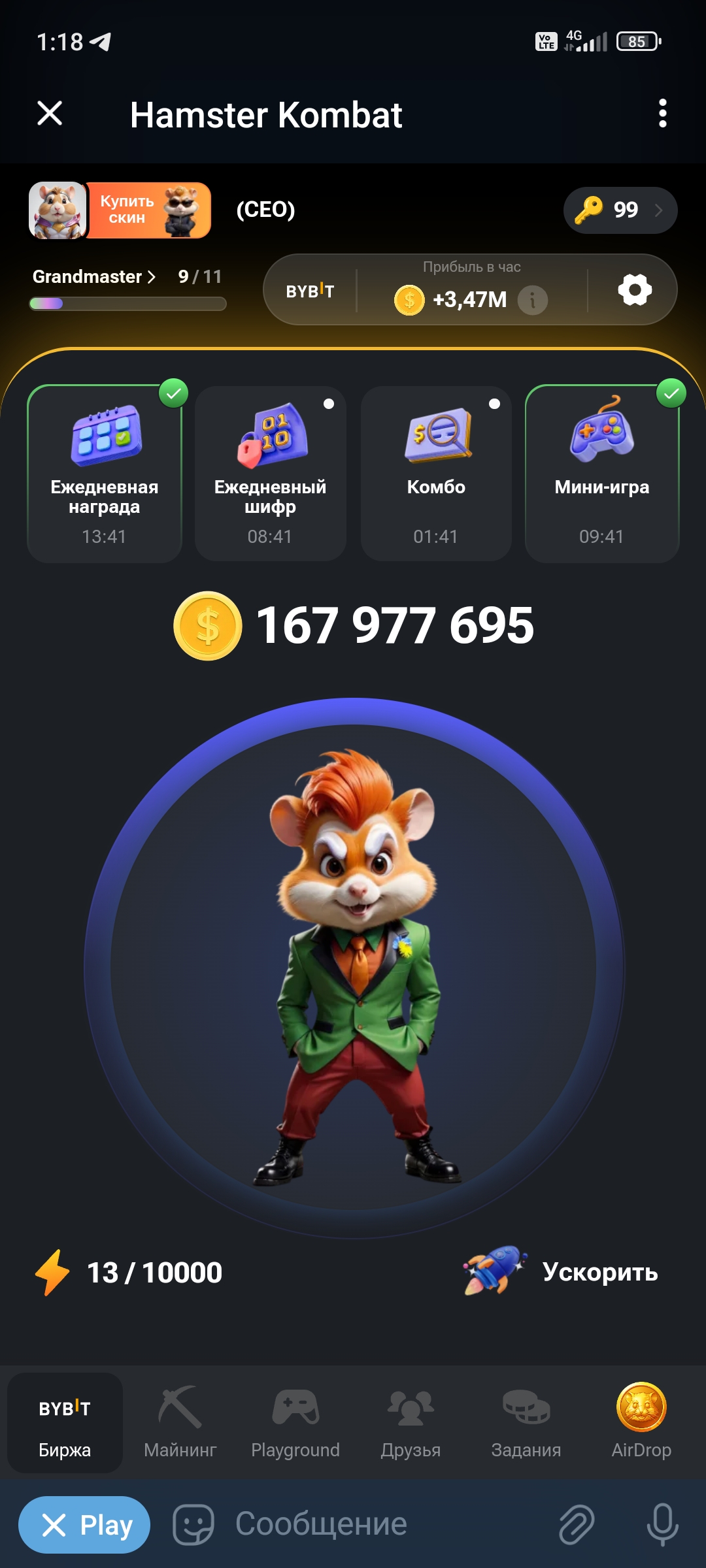Open the Мини-игра card

(602, 474)
